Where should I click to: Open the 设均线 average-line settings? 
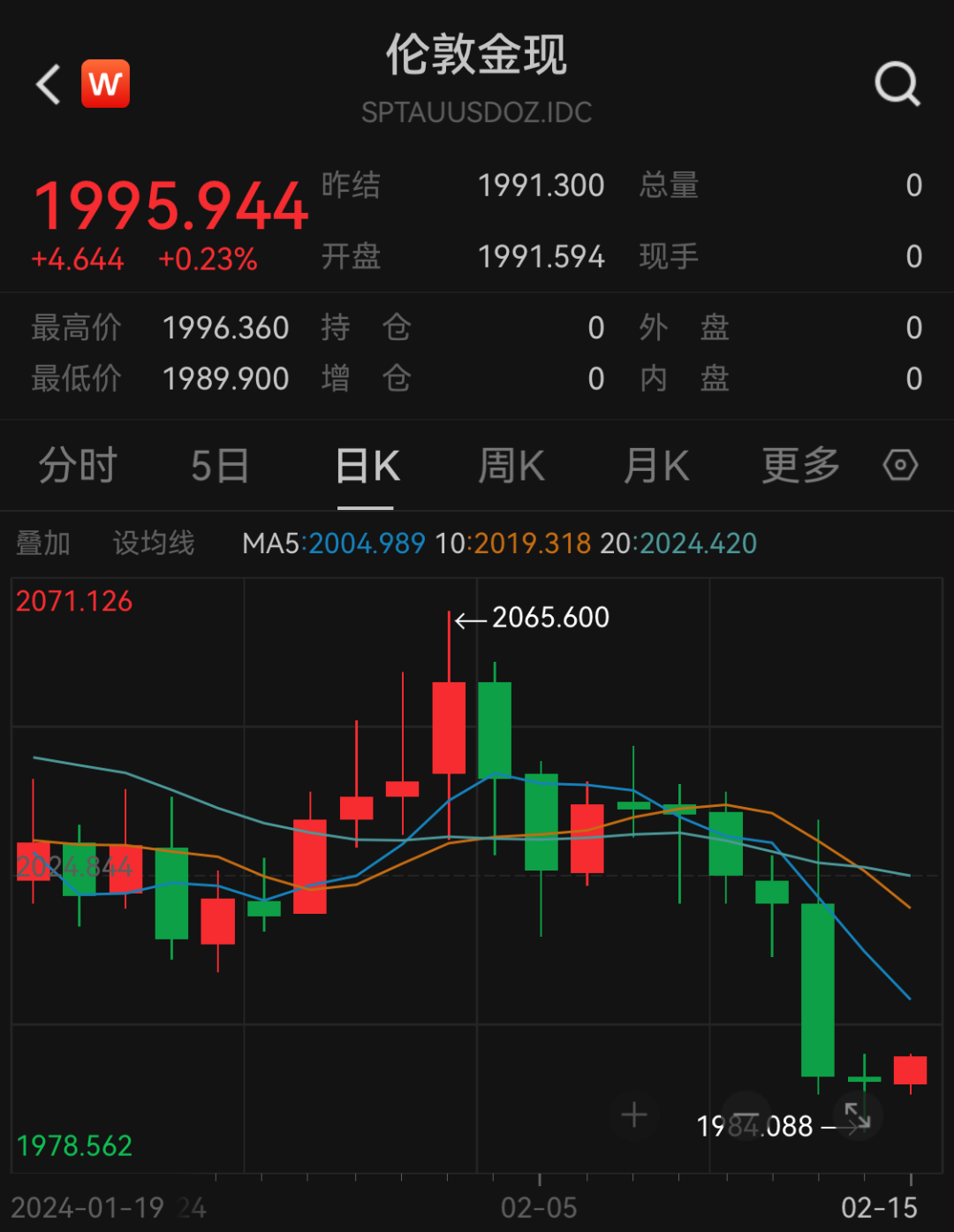(152, 544)
